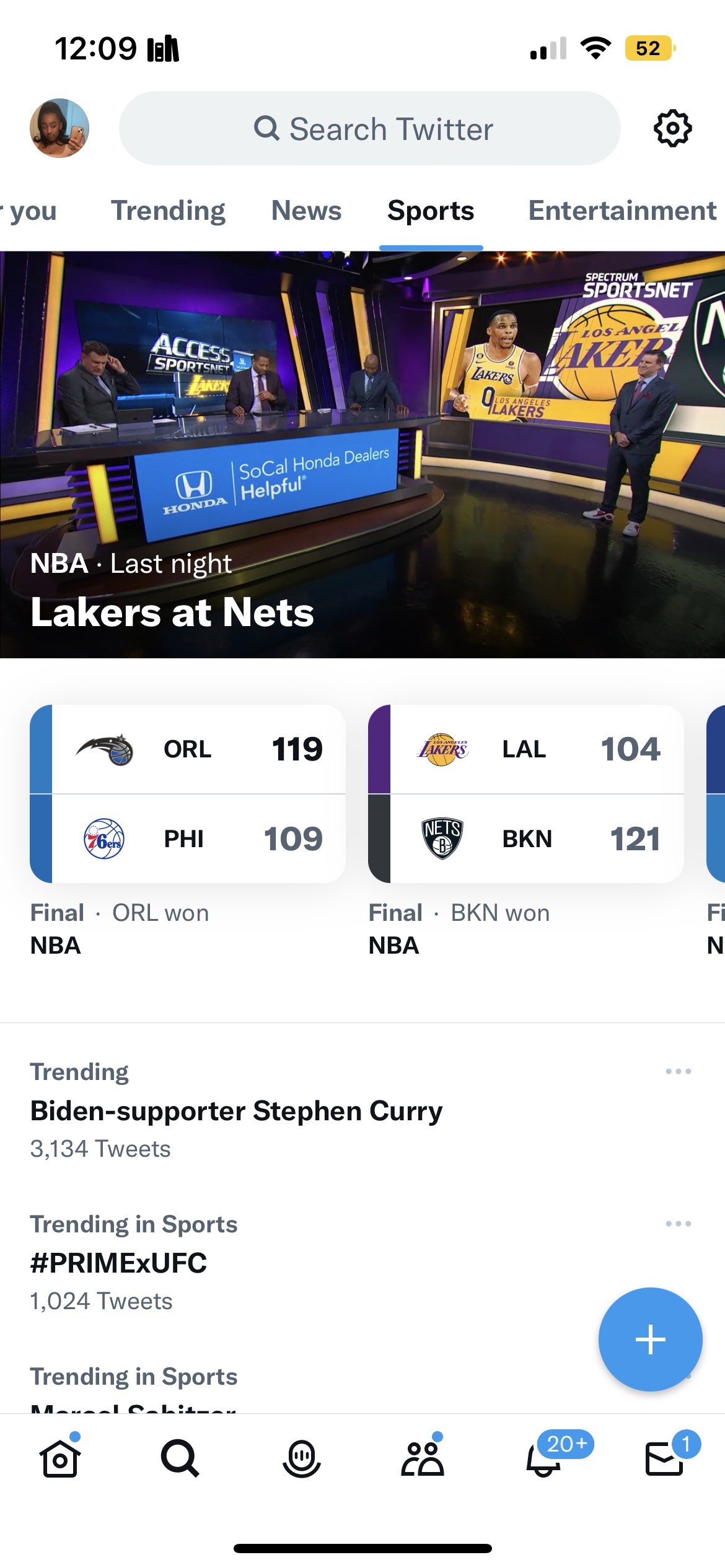Open the ORL vs PHI score card
Image resolution: width=725 pixels, height=1568 pixels.
pos(188,794)
